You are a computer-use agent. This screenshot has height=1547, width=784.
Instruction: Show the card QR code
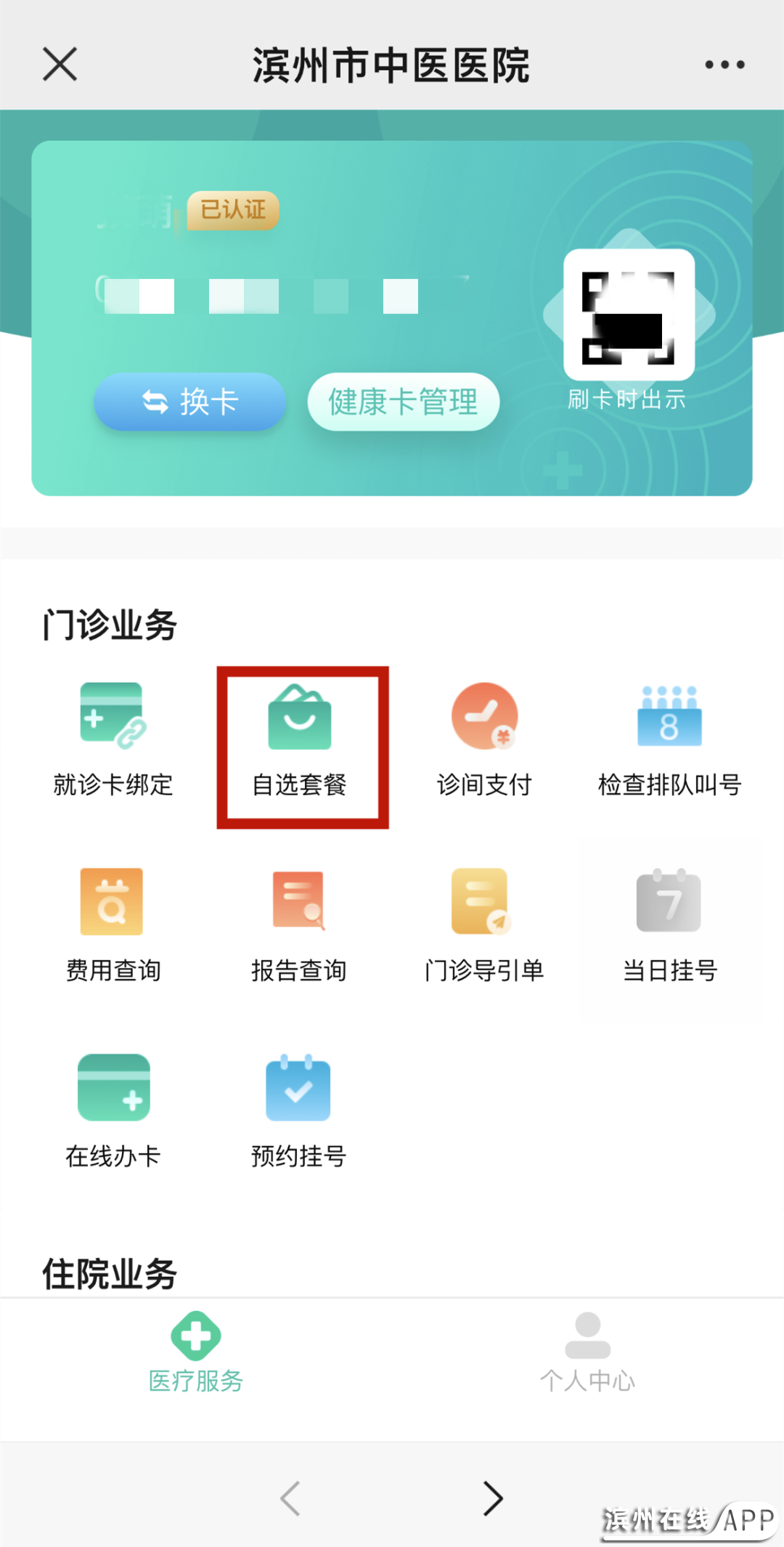(x=629, y=315)
